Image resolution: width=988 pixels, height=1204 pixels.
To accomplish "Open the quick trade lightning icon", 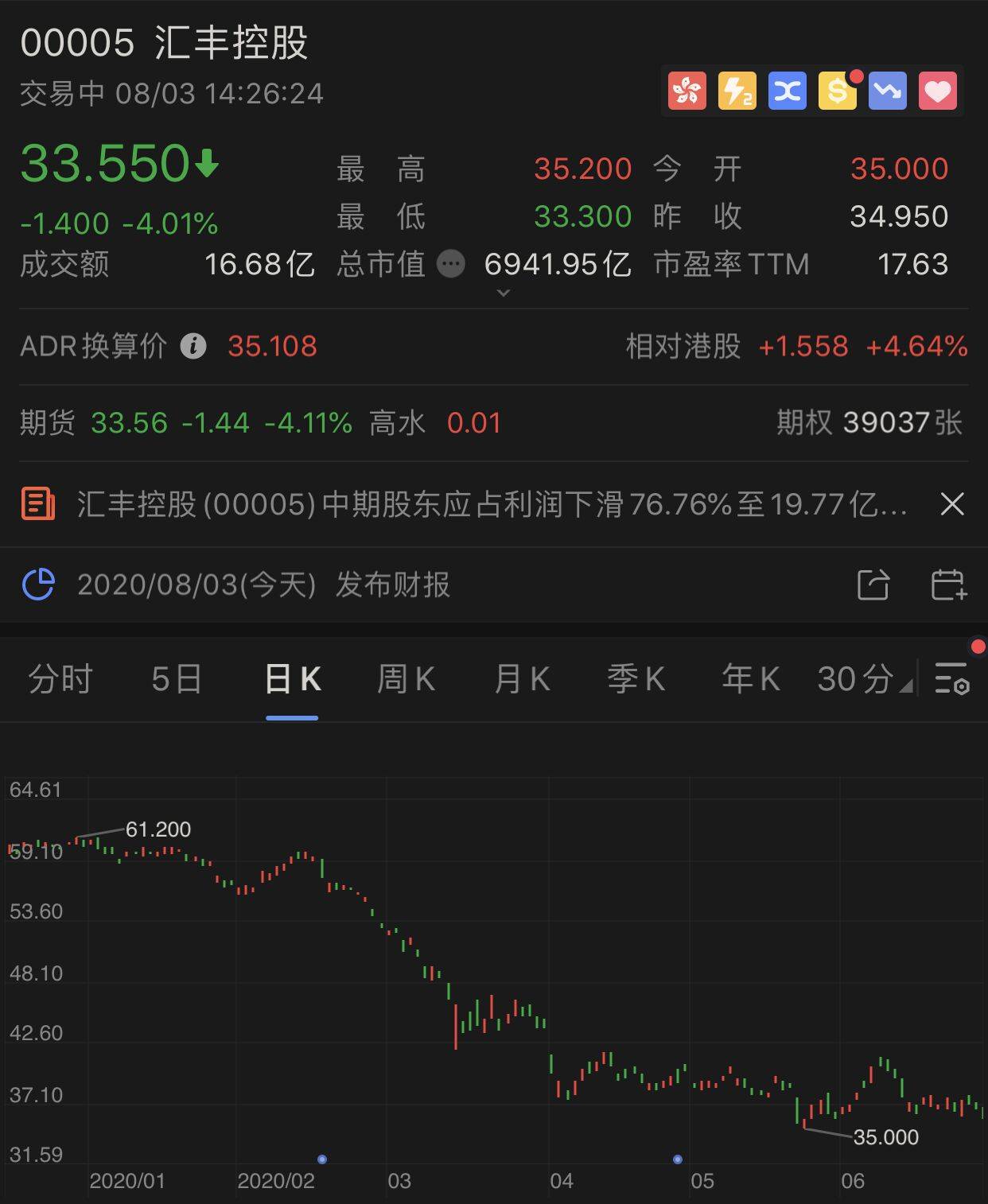I will [x=737, y=90].
